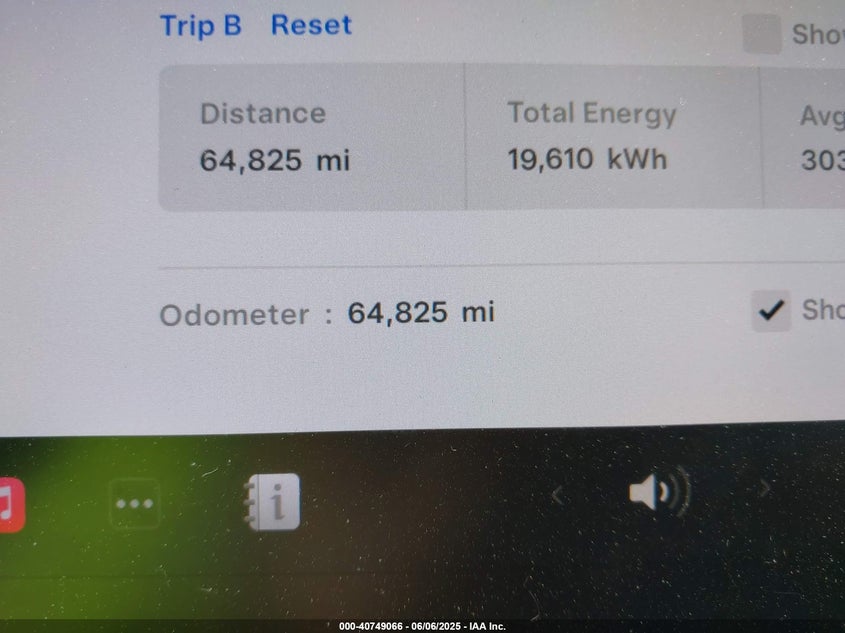
Task: Lower volume with the left arrow
Action: (x=558, y=492)
